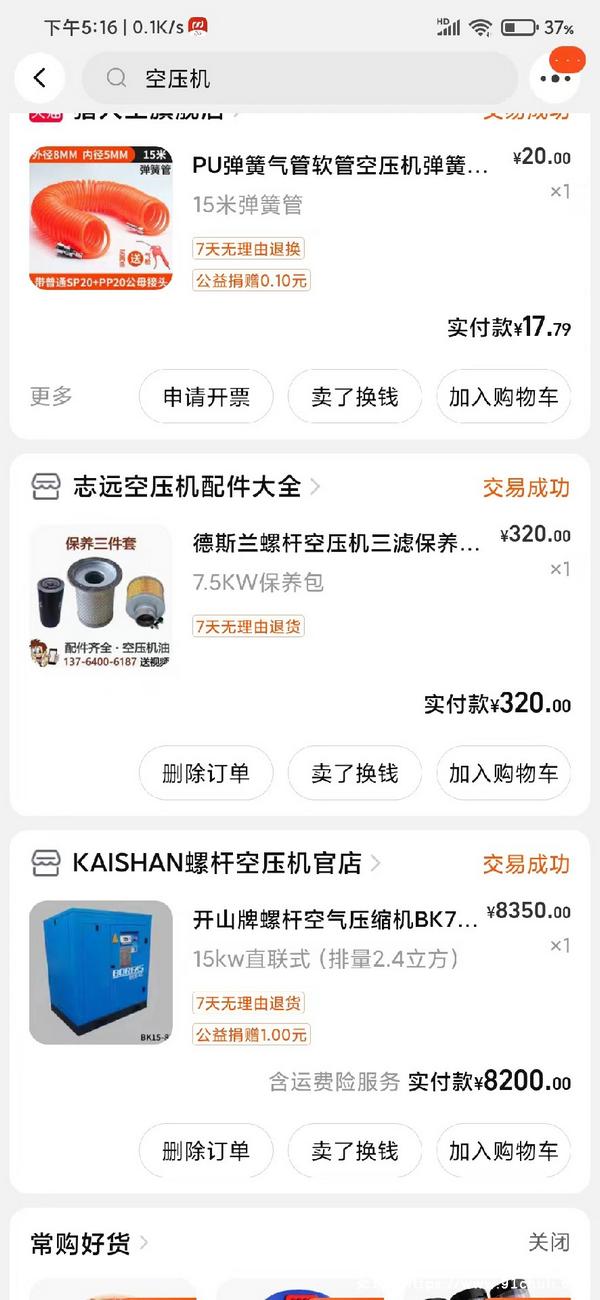
Task: Open 更多 options for the PU弹簧气管 order
Action: click(x=51, y=396)
